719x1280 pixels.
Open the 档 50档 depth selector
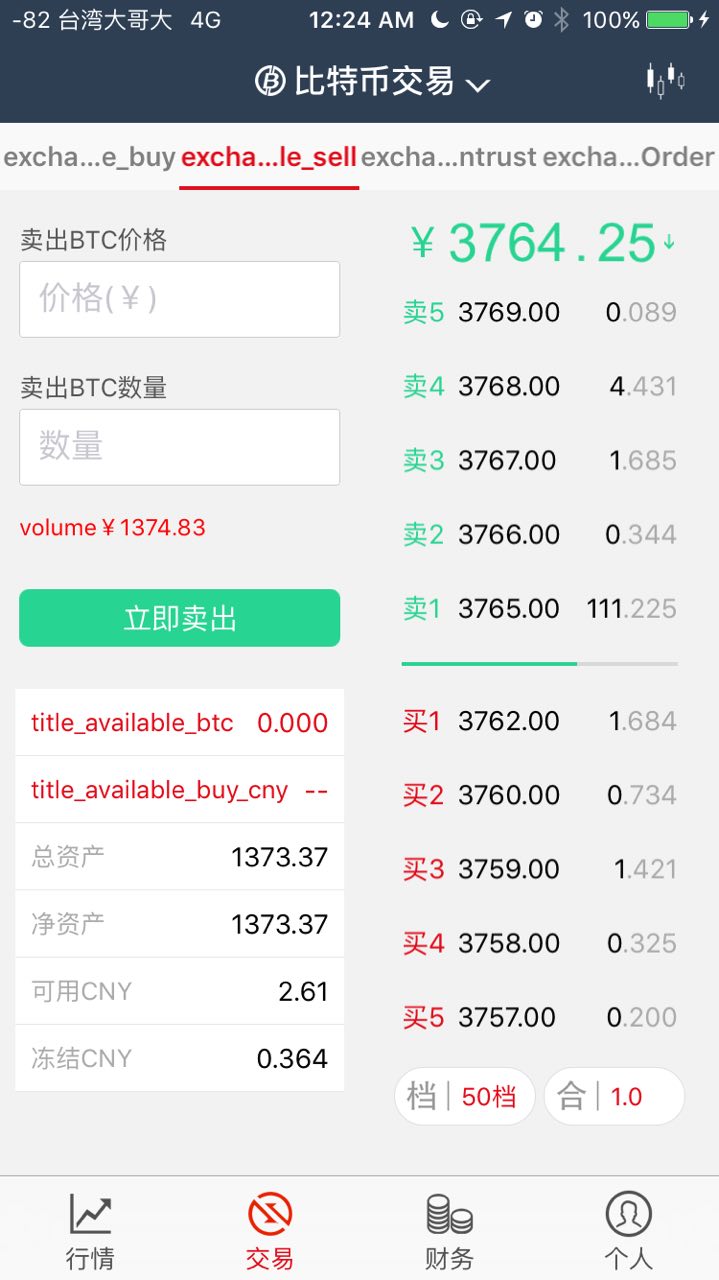(465, 1097)
